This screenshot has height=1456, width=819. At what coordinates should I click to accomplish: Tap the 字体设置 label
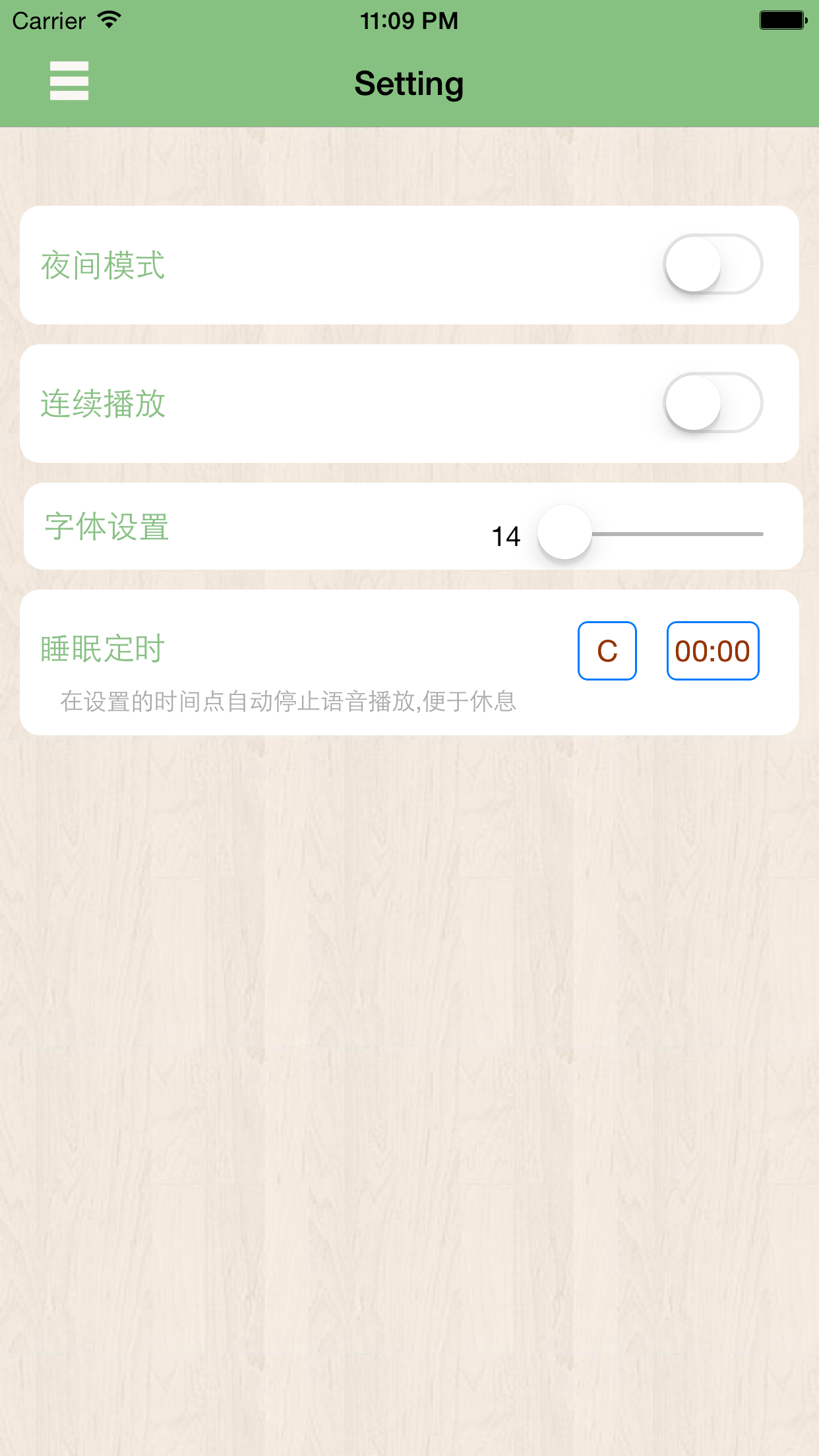(x=106, y=526)
